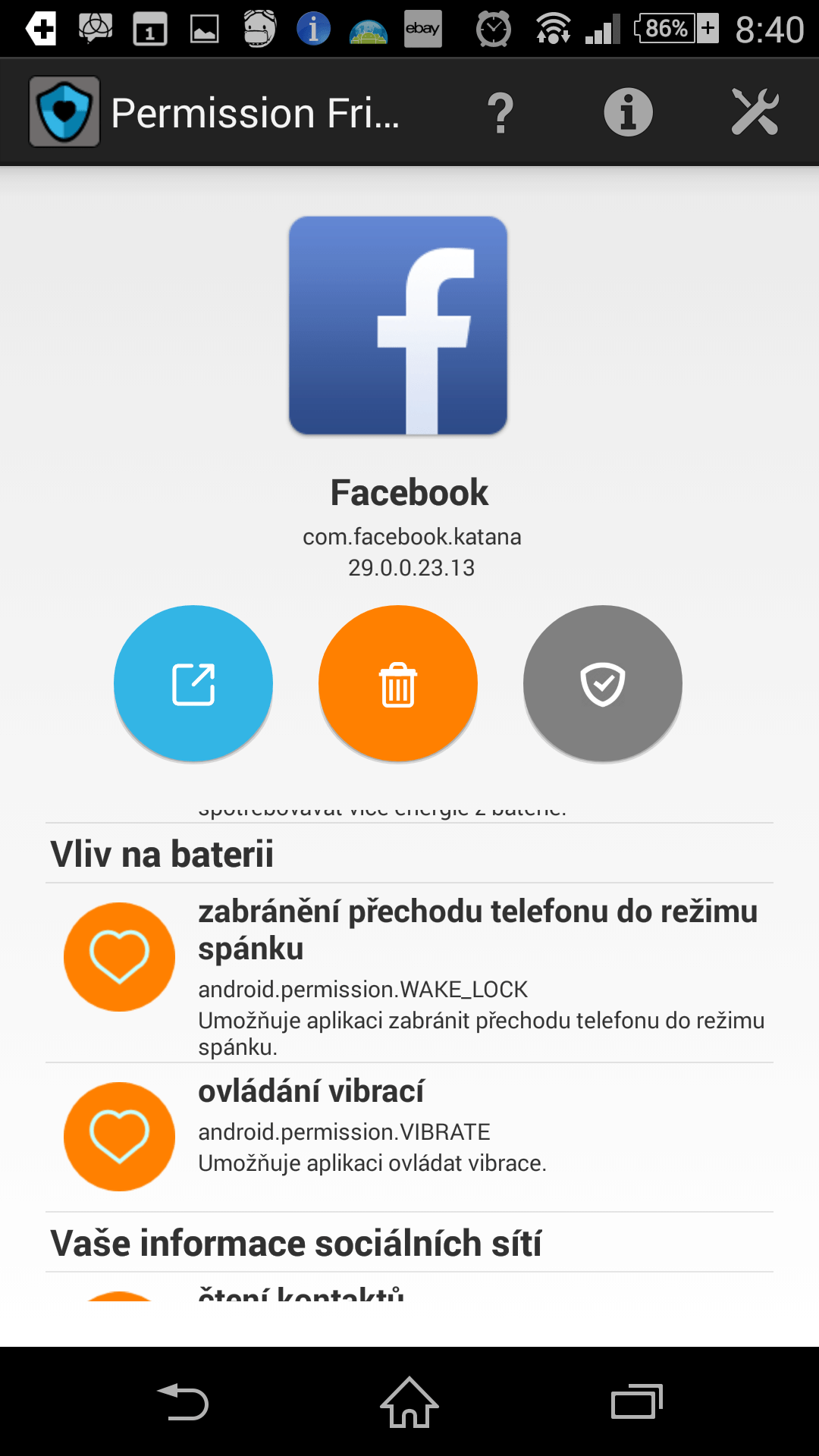The height and width of the screenshot is (1456, 819).
Task: Uninstall Facebook with the orange trash button
Action: [x=398, y=683]
